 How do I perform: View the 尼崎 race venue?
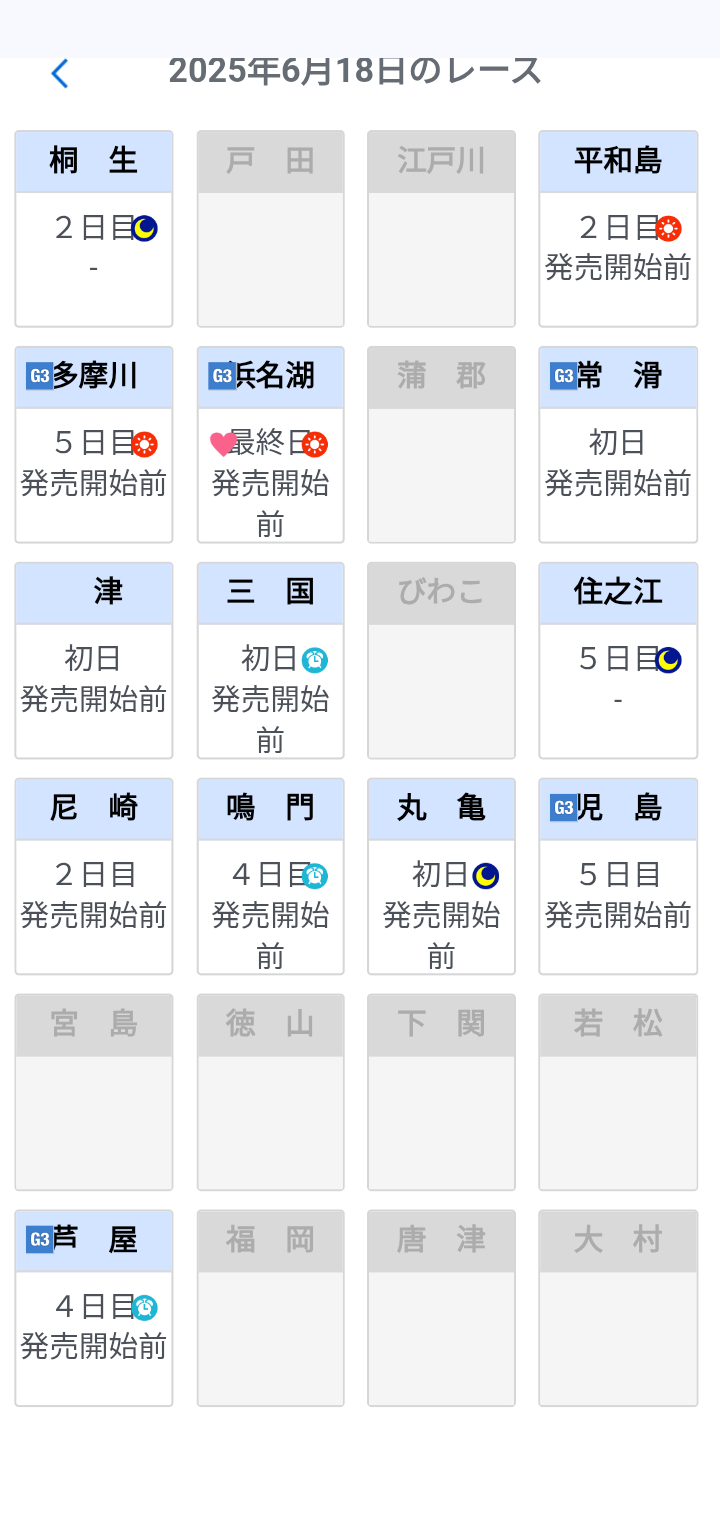point(94,877)
